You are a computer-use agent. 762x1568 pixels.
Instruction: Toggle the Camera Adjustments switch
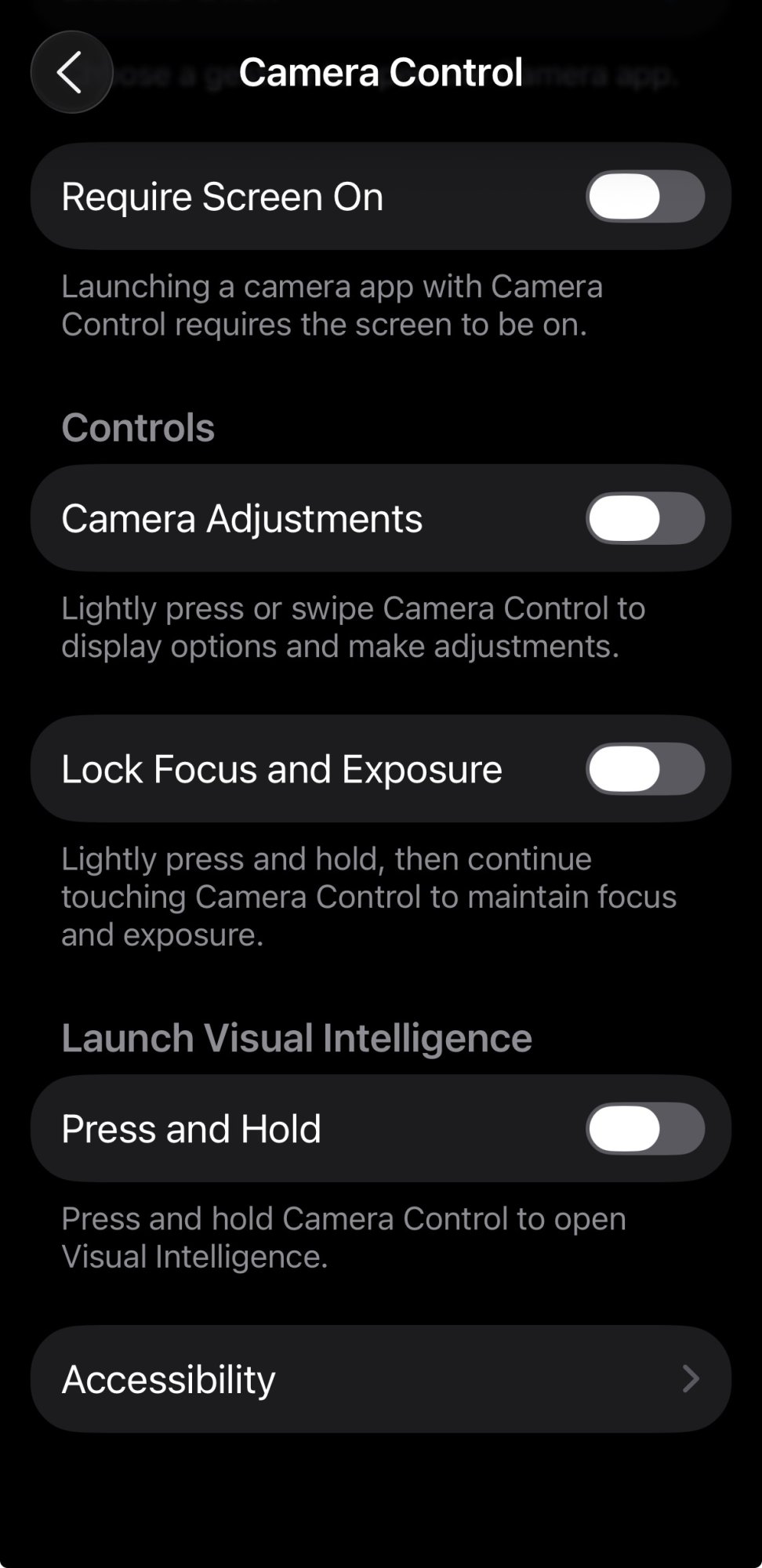644,518
